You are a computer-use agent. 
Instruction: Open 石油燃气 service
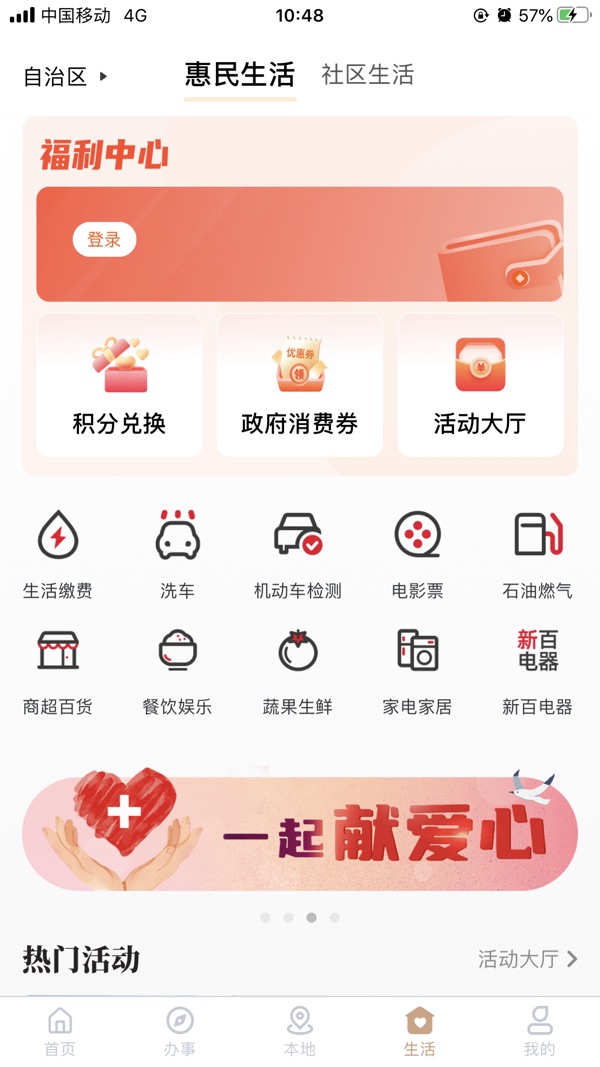tap(538, 554)
